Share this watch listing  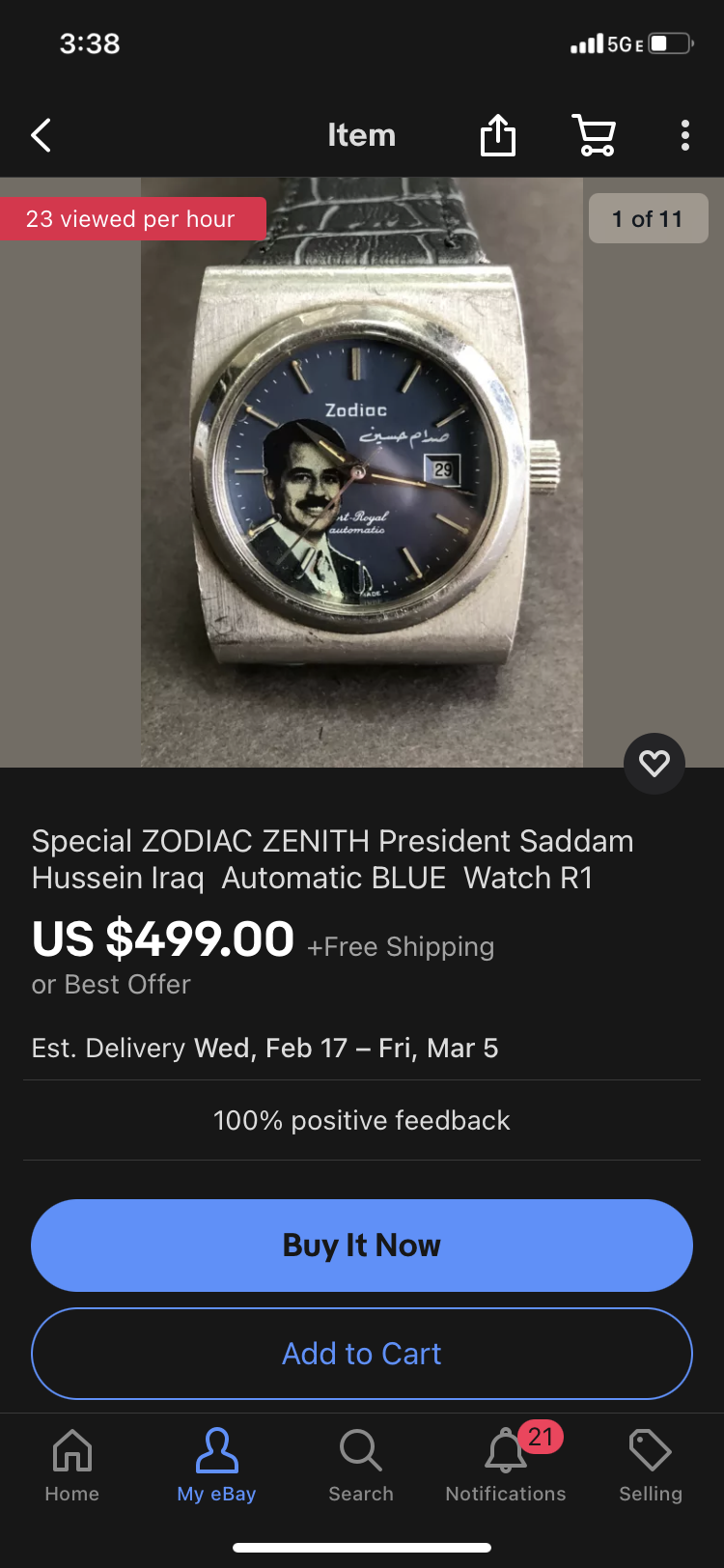click(498, 135)
